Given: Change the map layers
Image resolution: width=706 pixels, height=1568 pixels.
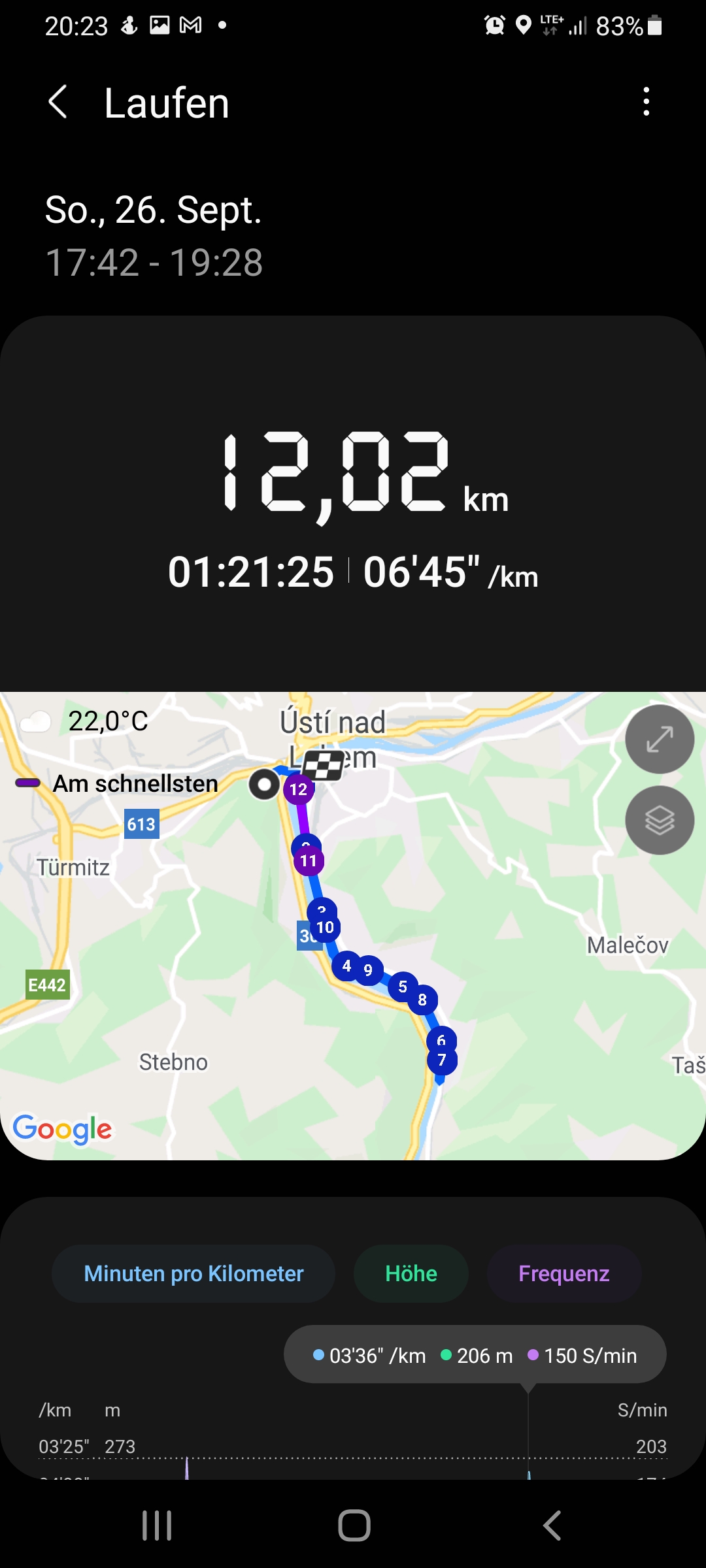Looking at the screenshot, I should 660,820.
